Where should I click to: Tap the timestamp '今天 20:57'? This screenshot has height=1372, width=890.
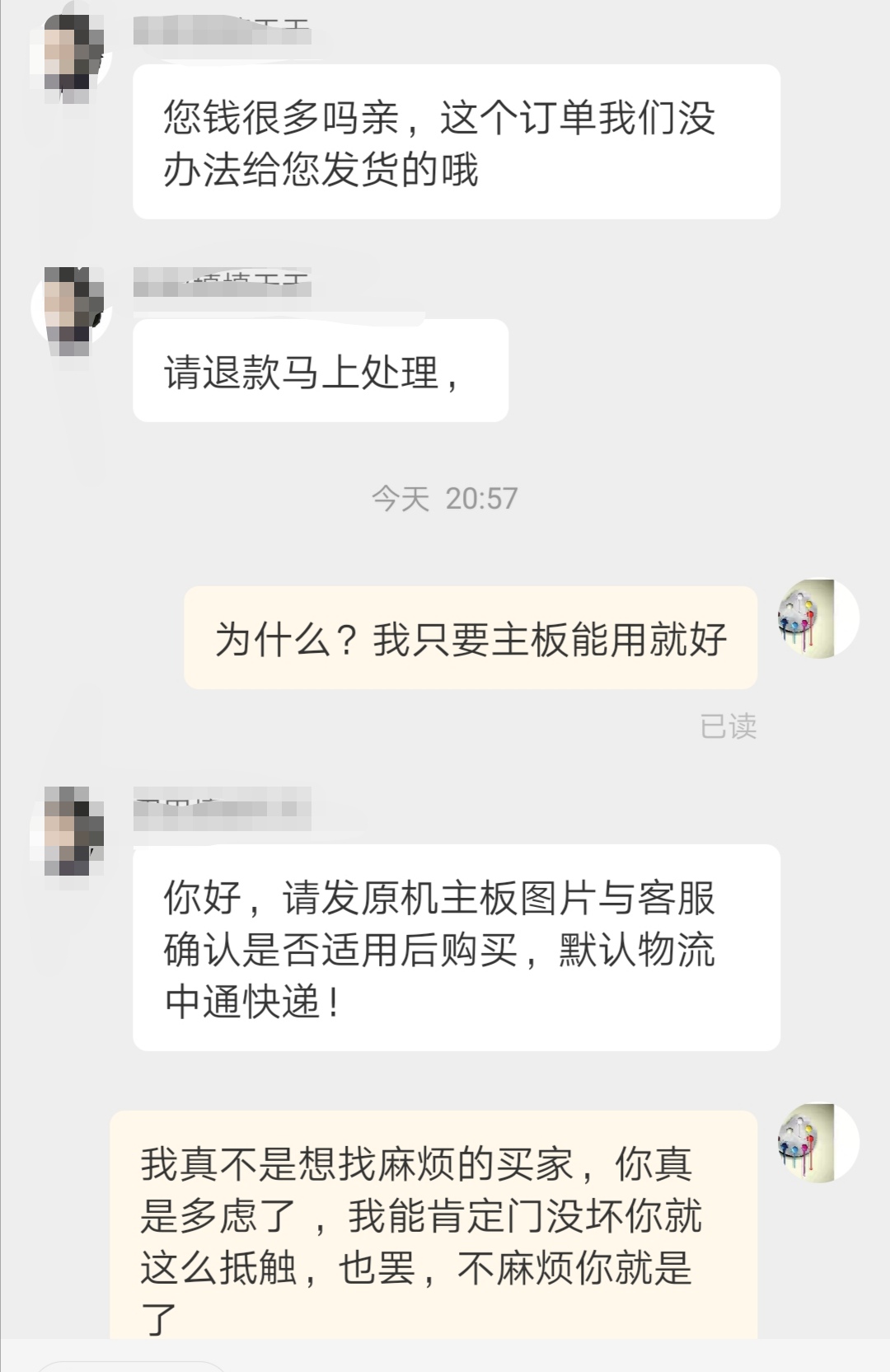point(445,496)
